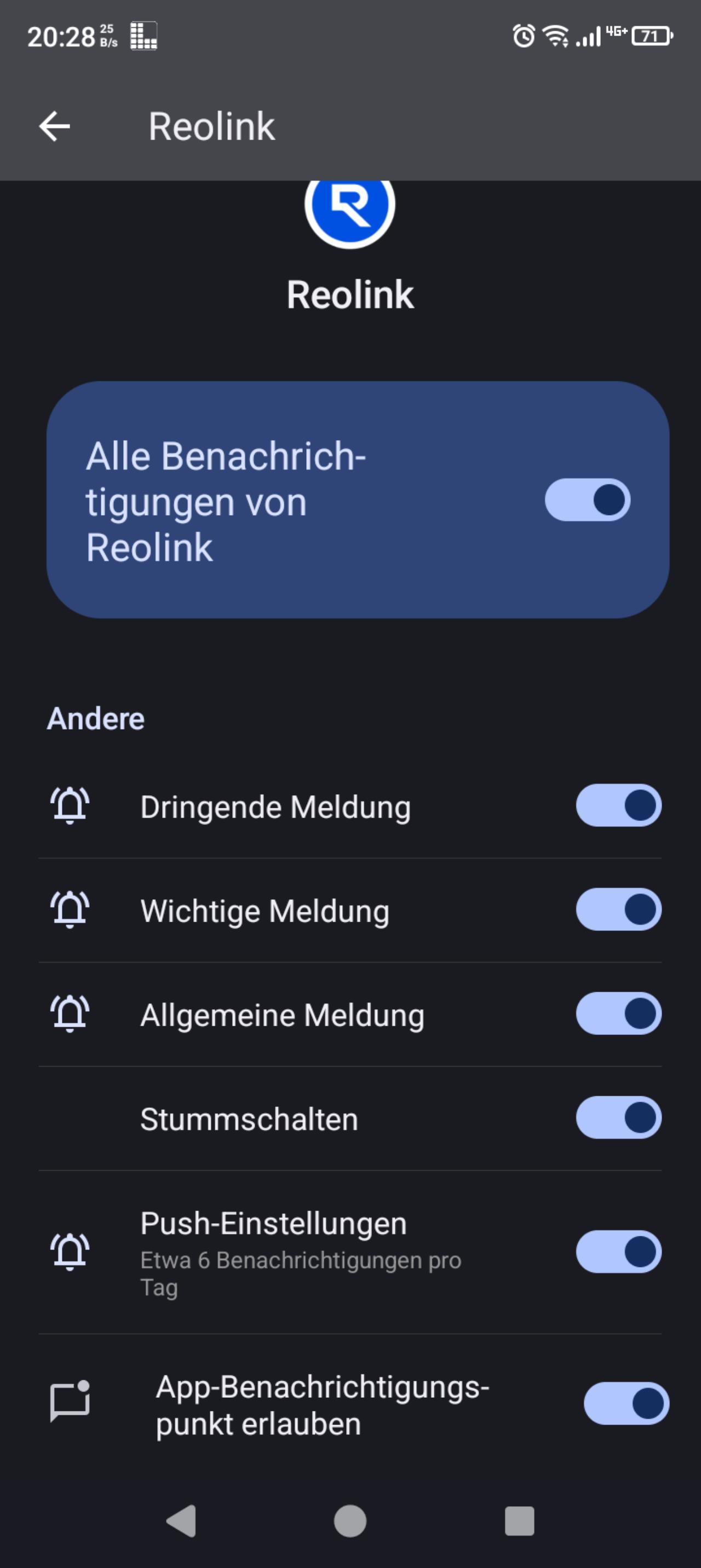Open Wichtige Meldung channel settings

(x=265, y=911)
